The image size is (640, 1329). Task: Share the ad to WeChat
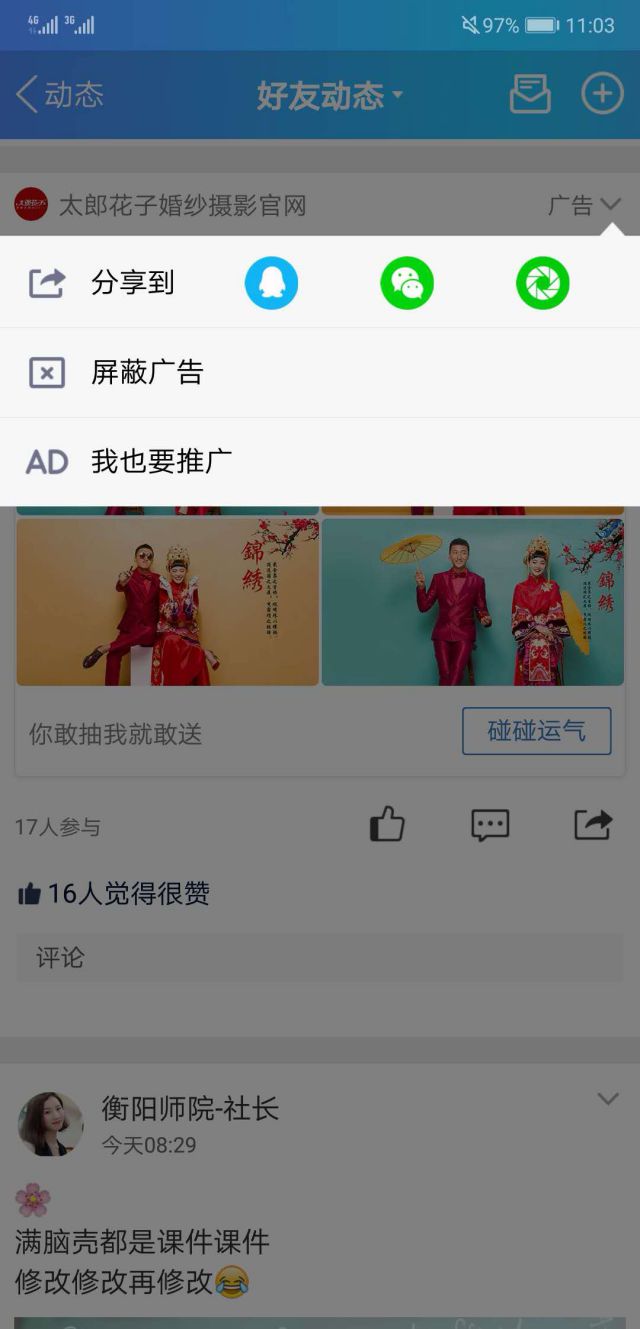click(407, 283)
